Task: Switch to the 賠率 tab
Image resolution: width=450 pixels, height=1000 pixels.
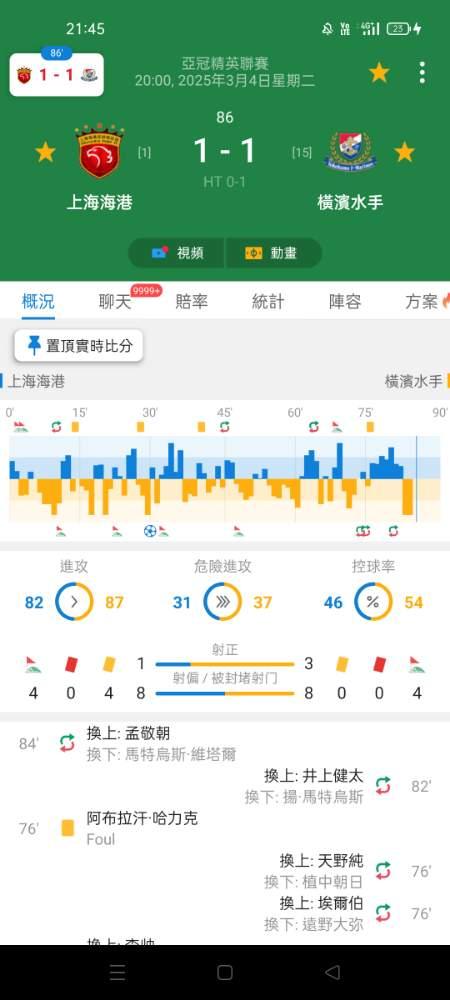Action: click(191, 301)
